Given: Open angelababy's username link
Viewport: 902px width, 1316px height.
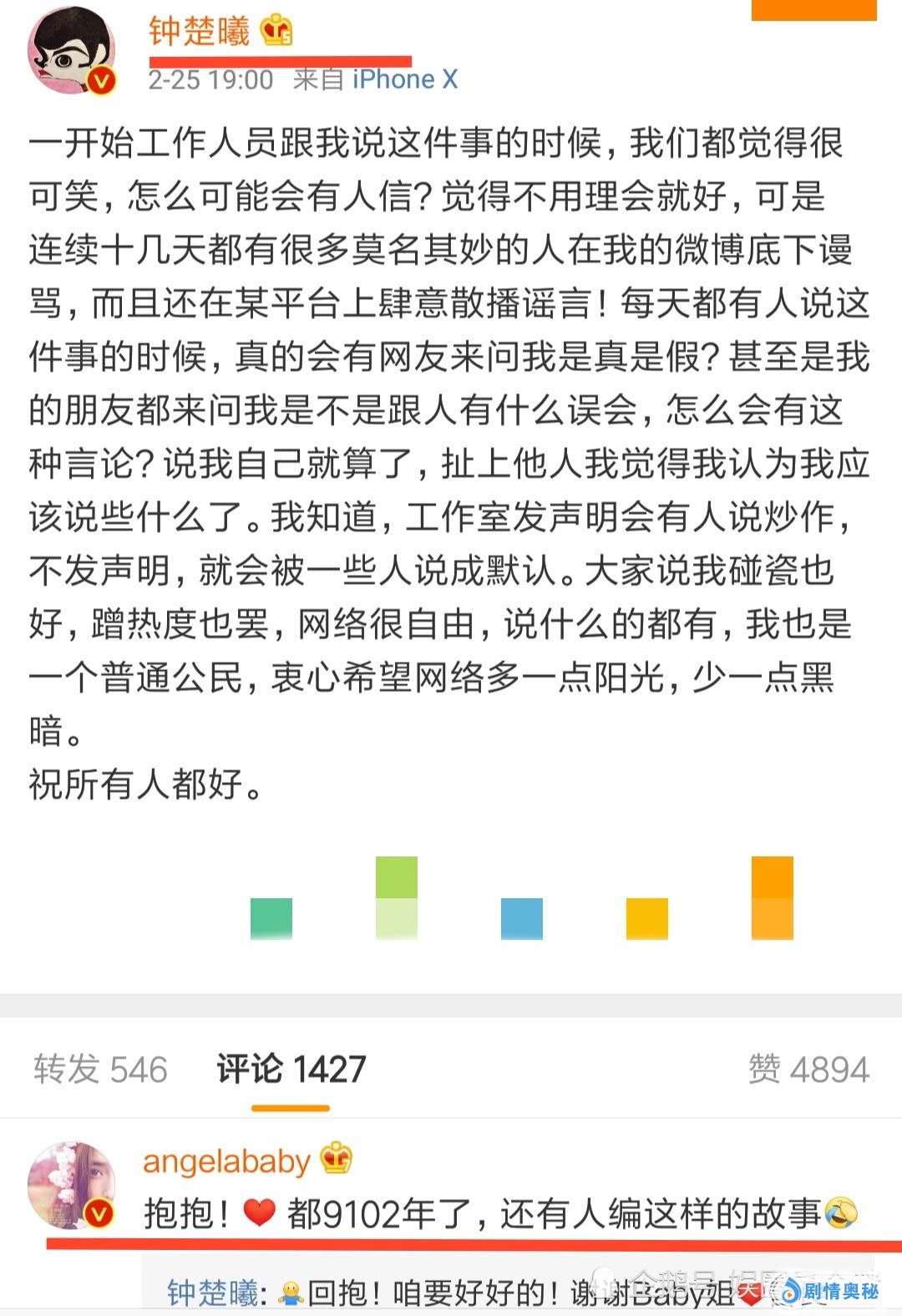Looking at the screenshot, I should [226, 1161].
